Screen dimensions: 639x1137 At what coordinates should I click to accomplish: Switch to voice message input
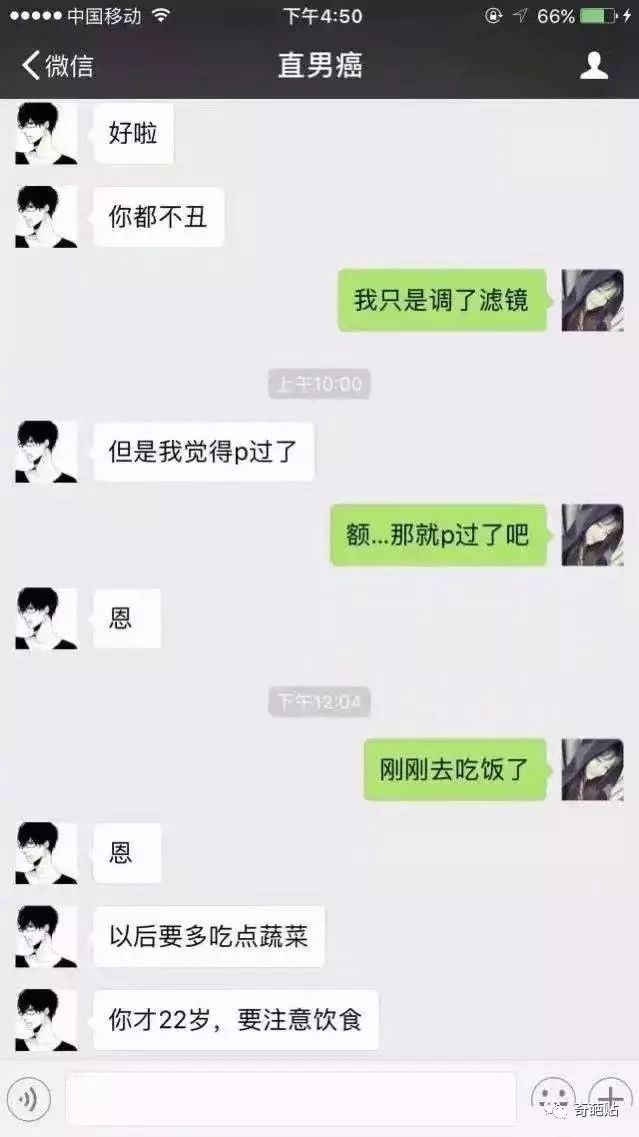click(x=29, y=1099)
